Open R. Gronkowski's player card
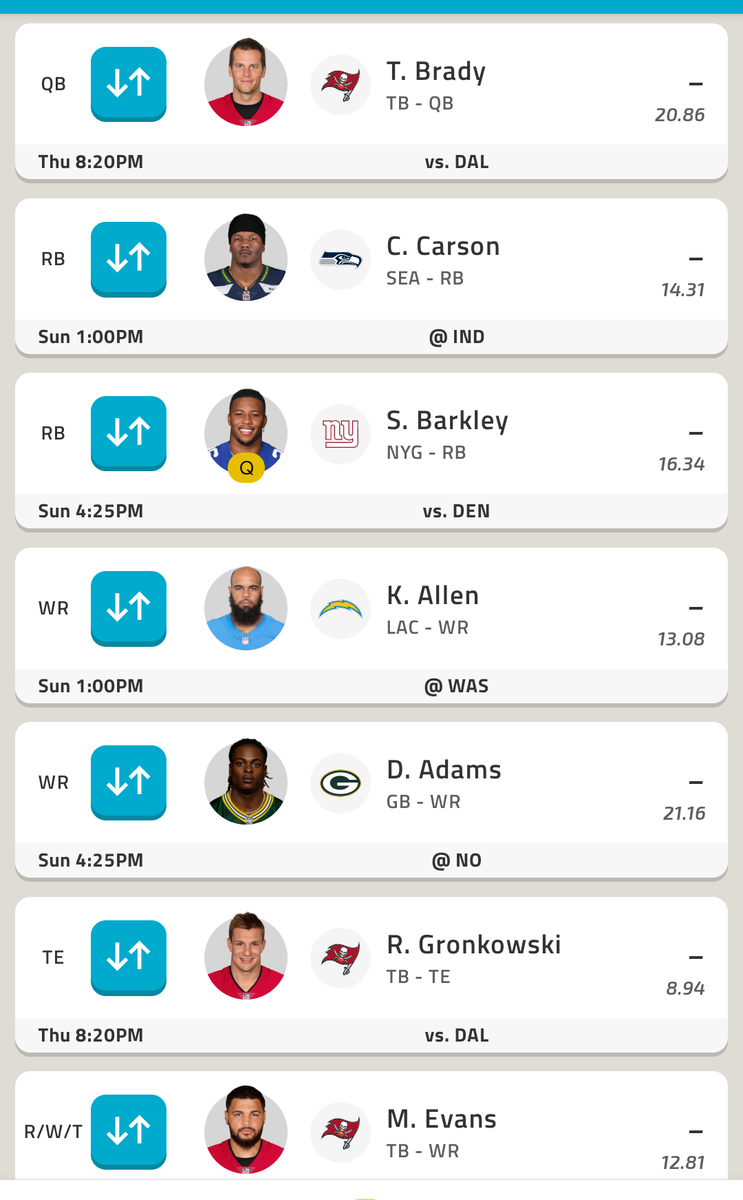Screen dimensions: 743x1200 click(x=473, y=945)
